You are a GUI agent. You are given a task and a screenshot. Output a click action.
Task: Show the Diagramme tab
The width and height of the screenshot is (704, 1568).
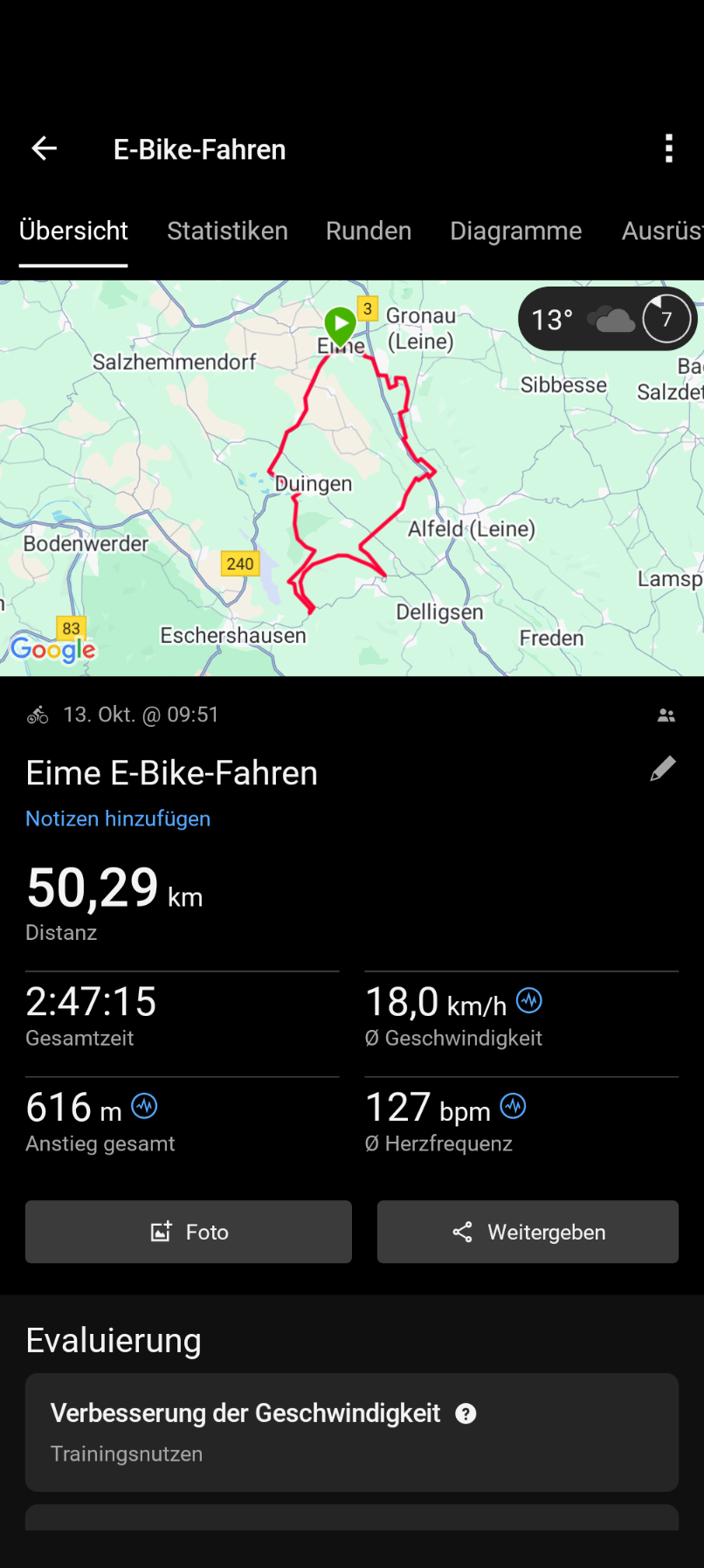[x=515, y=231]
